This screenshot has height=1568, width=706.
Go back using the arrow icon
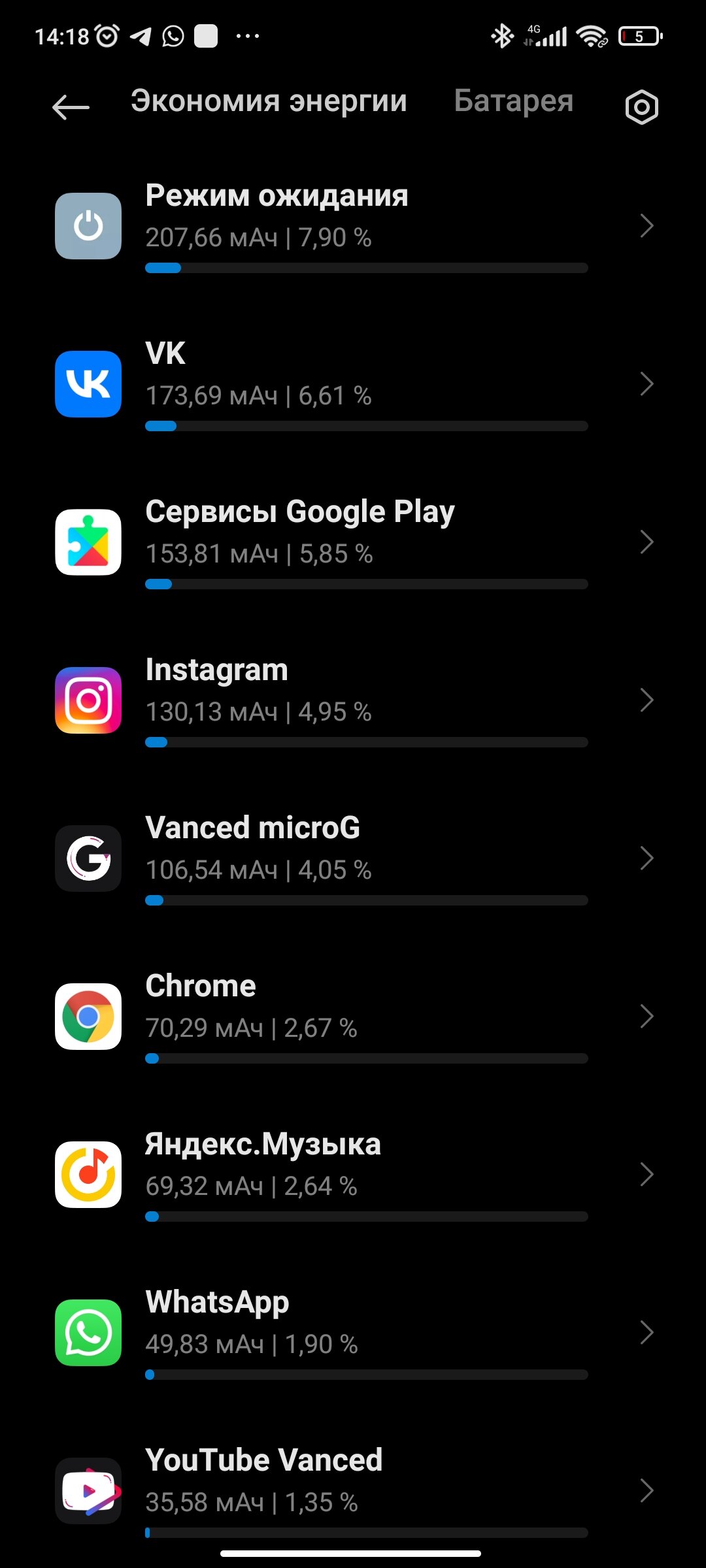coord(71,108)
